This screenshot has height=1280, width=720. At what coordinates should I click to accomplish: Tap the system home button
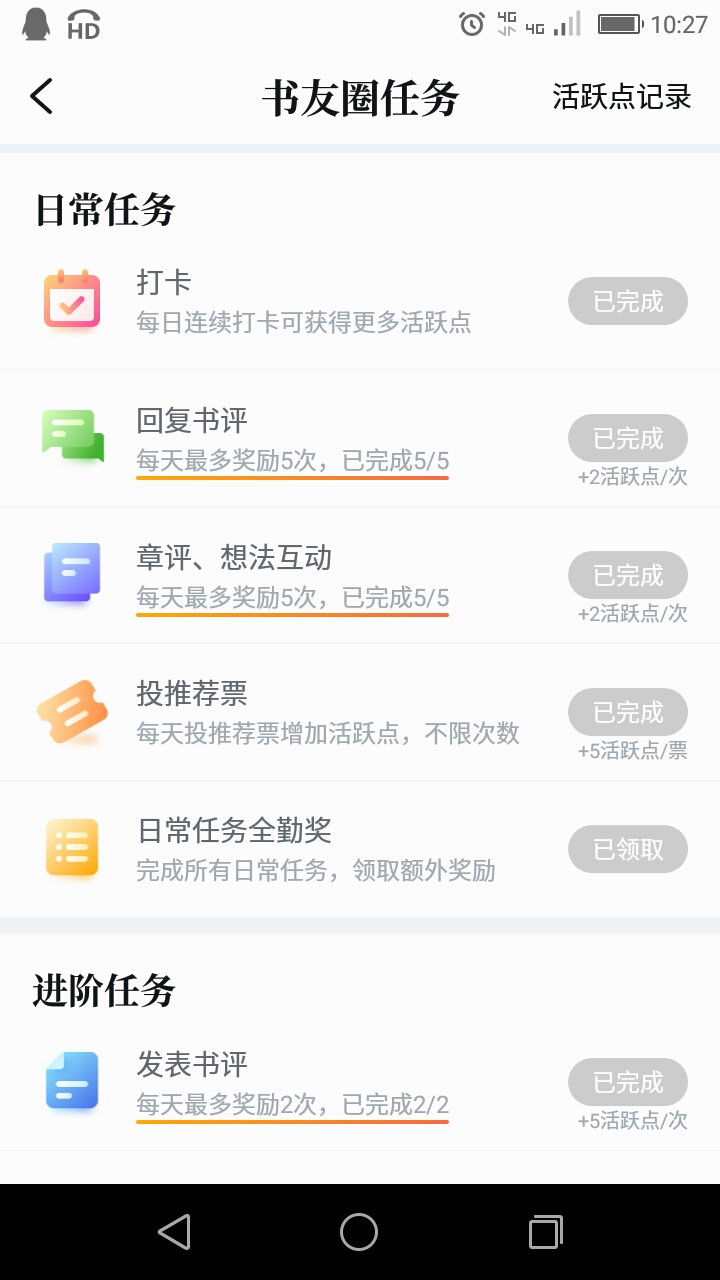359,1232
